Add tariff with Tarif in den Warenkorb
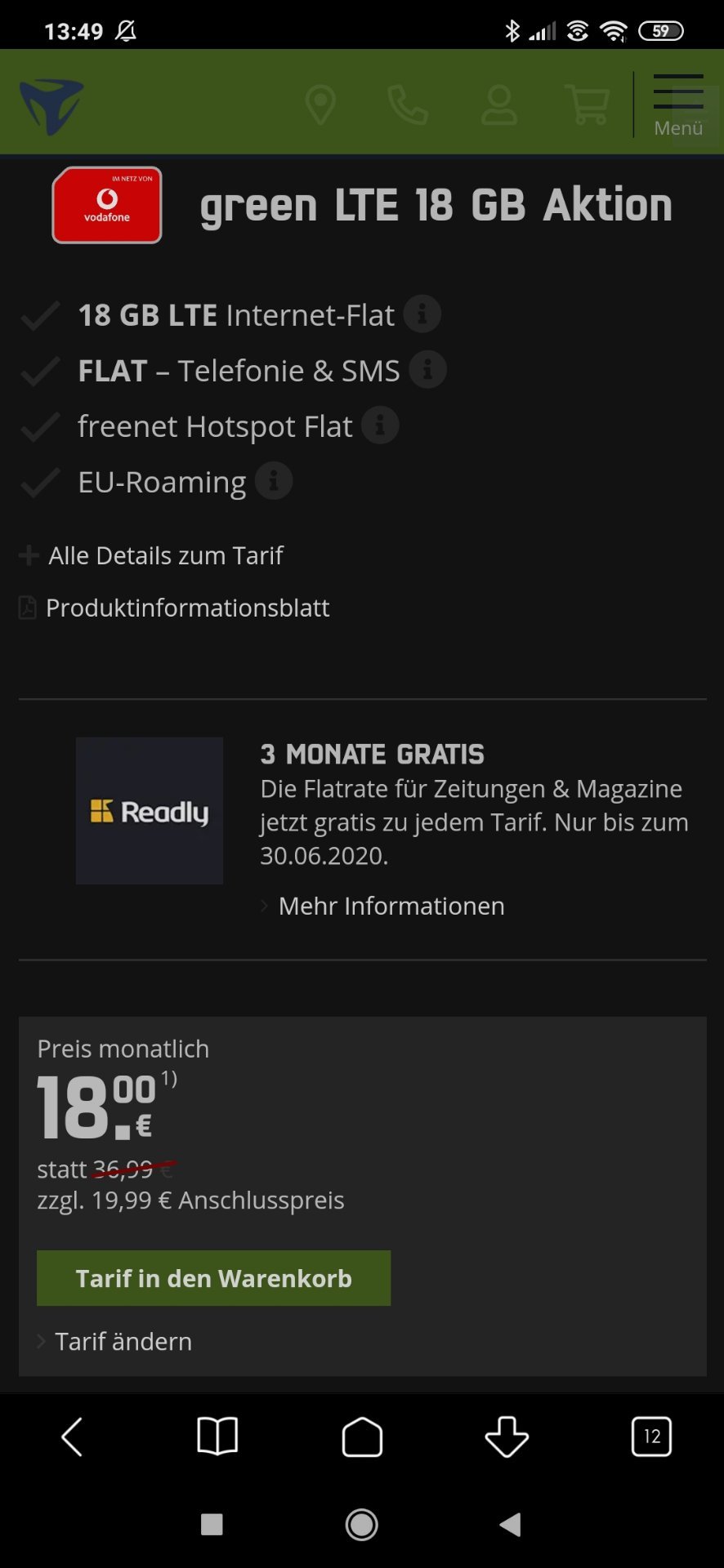 (x=213, y=1278)
